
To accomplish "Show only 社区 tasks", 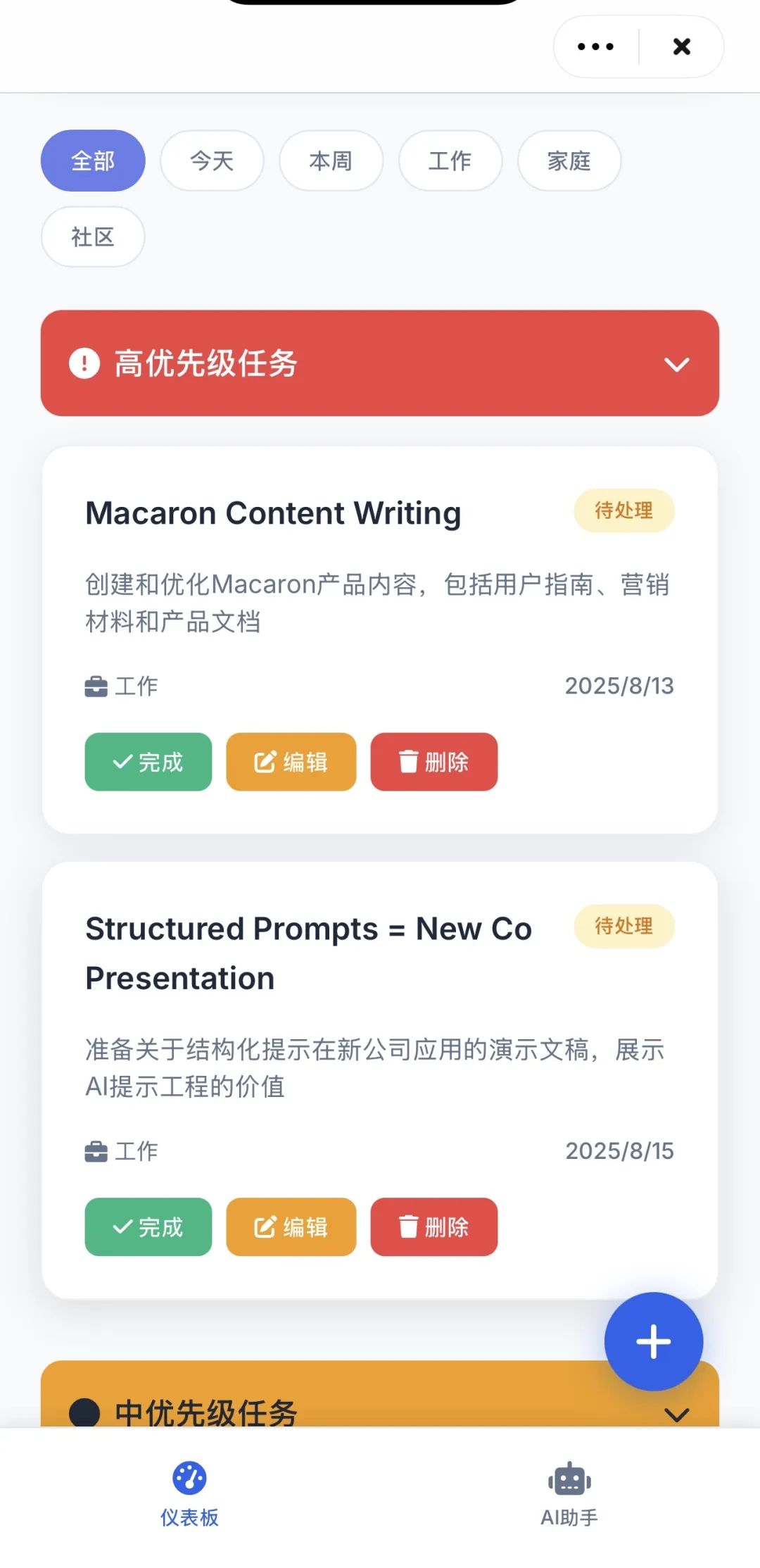I will (93, 237).
